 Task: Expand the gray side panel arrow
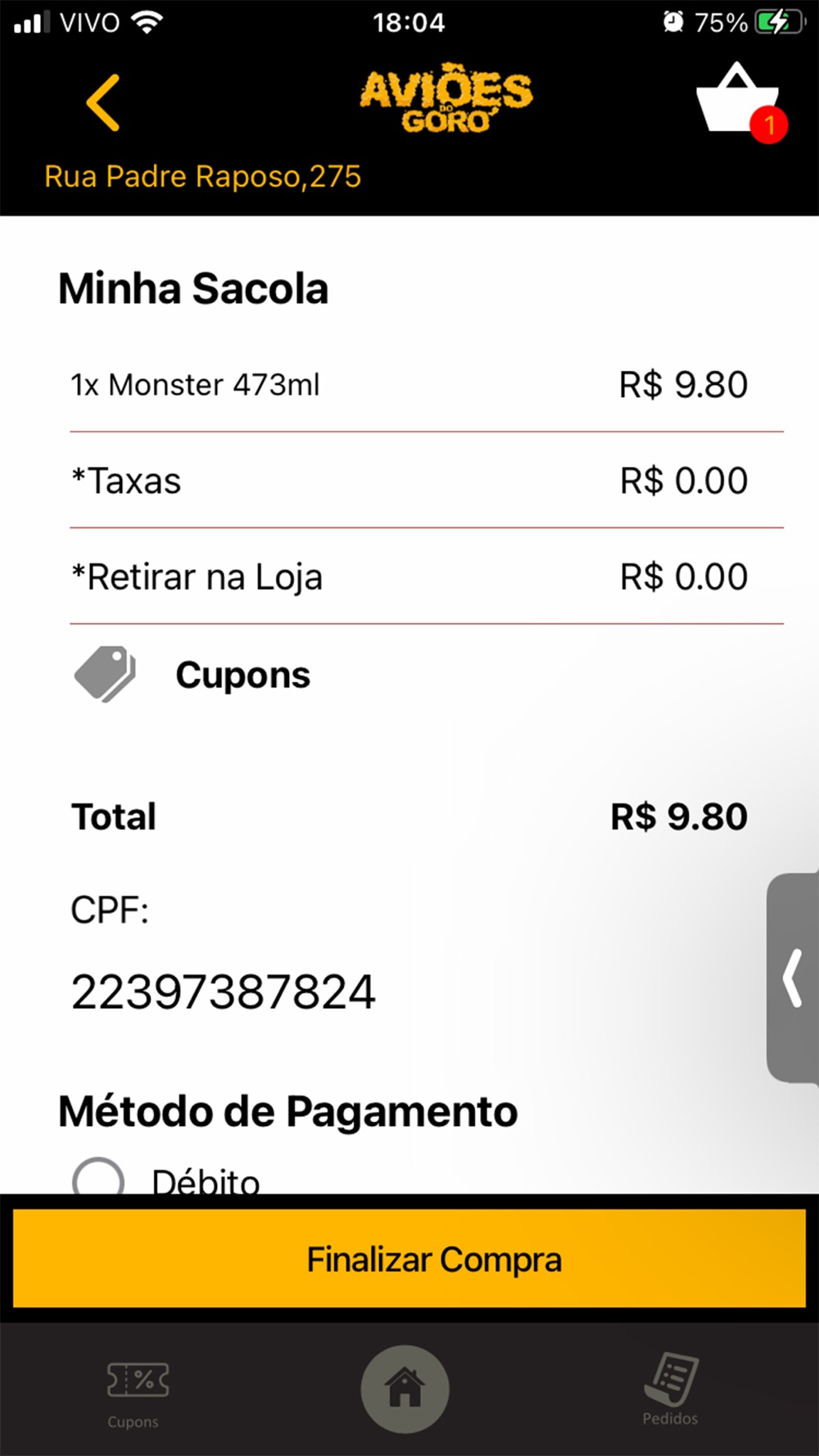[793, 978]
